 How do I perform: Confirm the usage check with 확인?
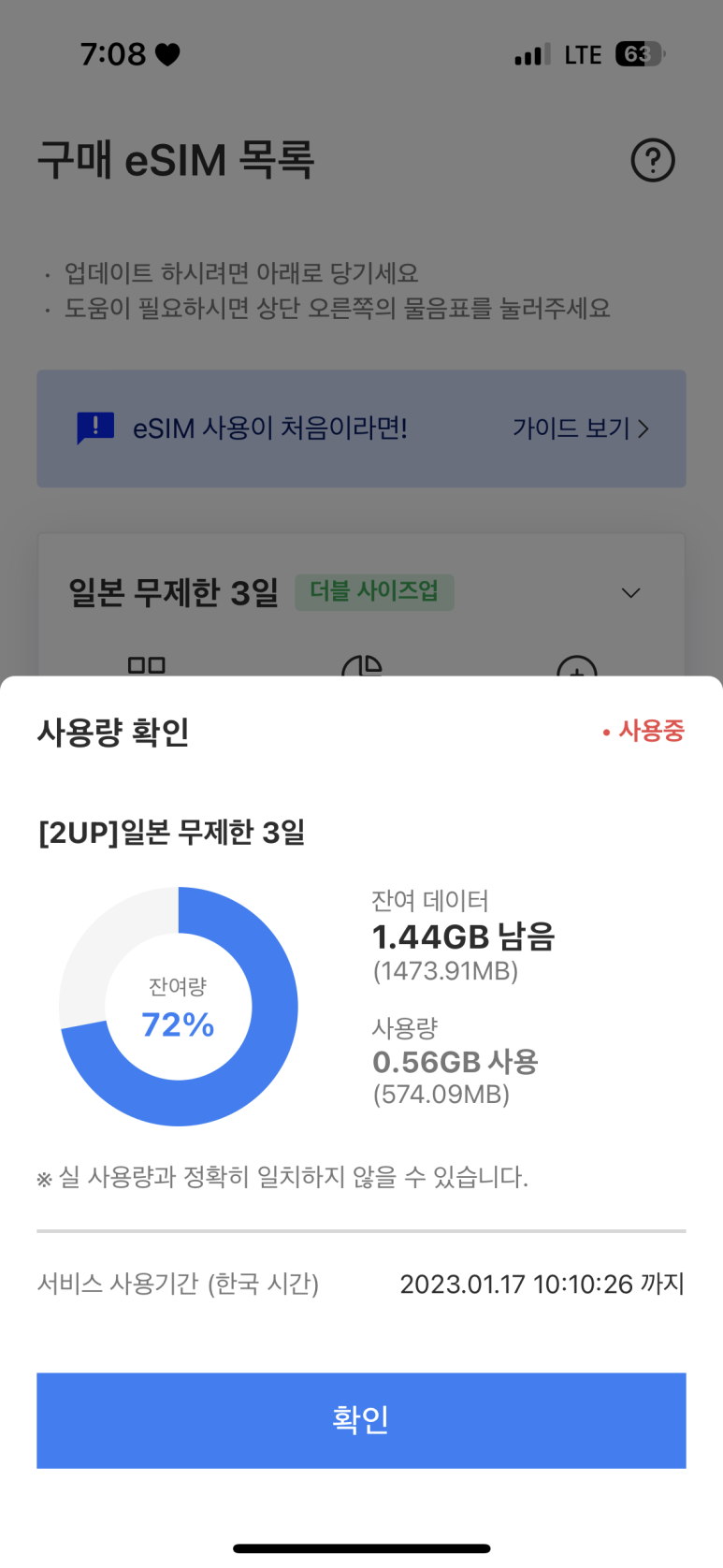(x=361, y=1419)
